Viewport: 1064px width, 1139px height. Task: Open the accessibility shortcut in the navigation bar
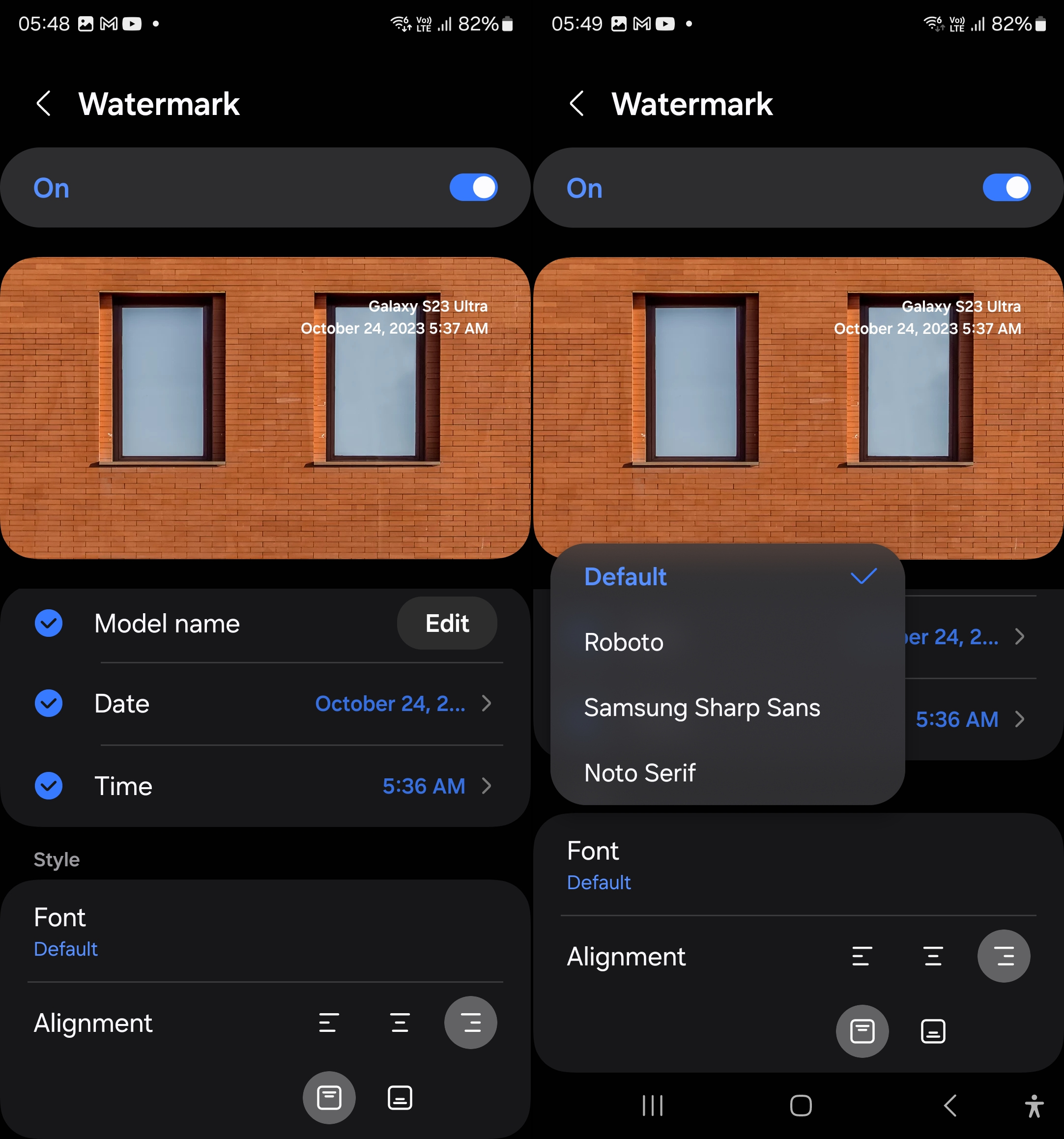[x=1034, y=1106]
